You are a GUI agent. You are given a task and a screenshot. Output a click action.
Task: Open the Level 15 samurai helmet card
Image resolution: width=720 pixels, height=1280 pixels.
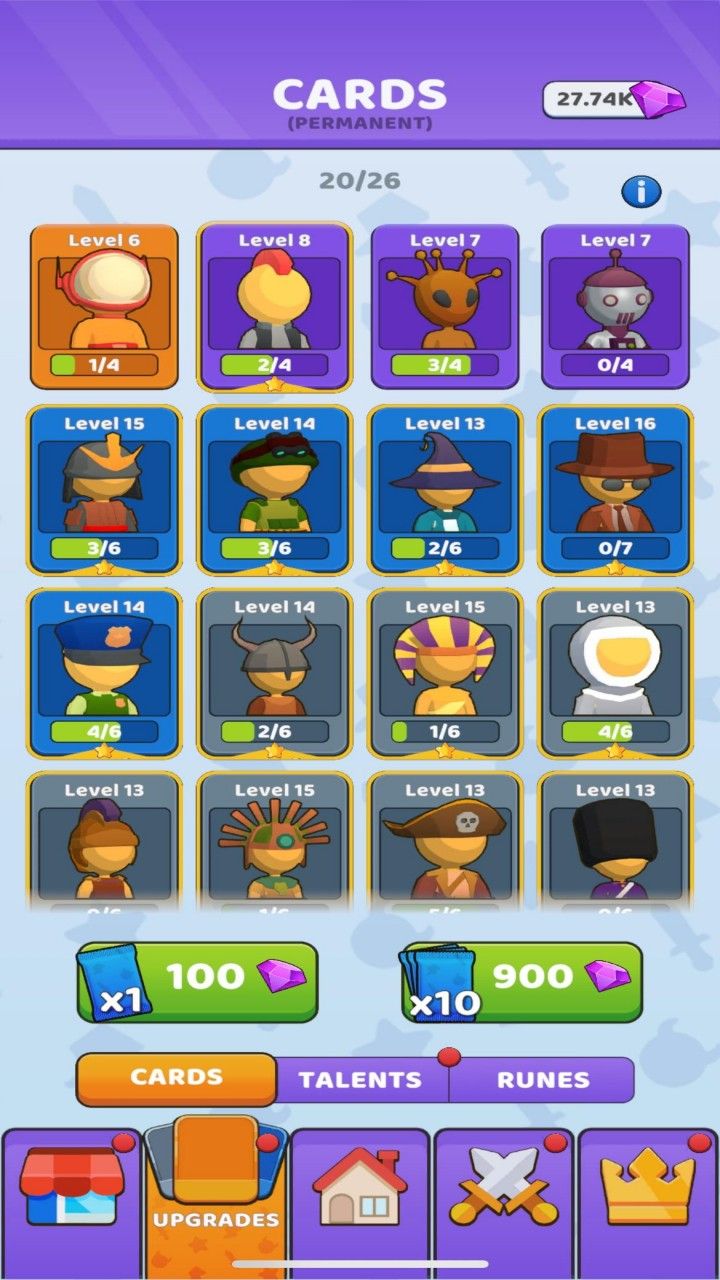coord(104,490)
